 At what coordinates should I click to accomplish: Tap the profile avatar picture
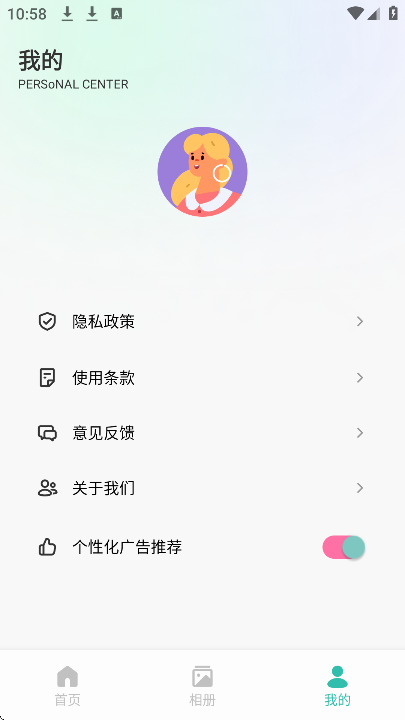(x=202, y=172)
